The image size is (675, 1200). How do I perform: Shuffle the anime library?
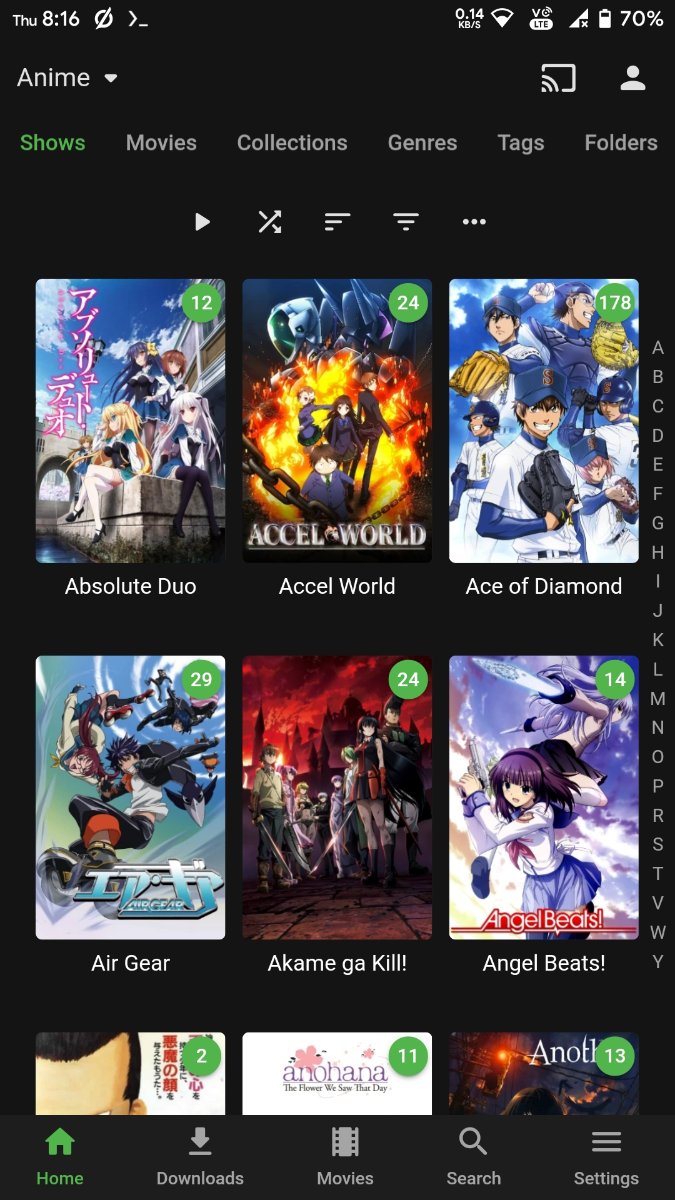coord(270,222)
